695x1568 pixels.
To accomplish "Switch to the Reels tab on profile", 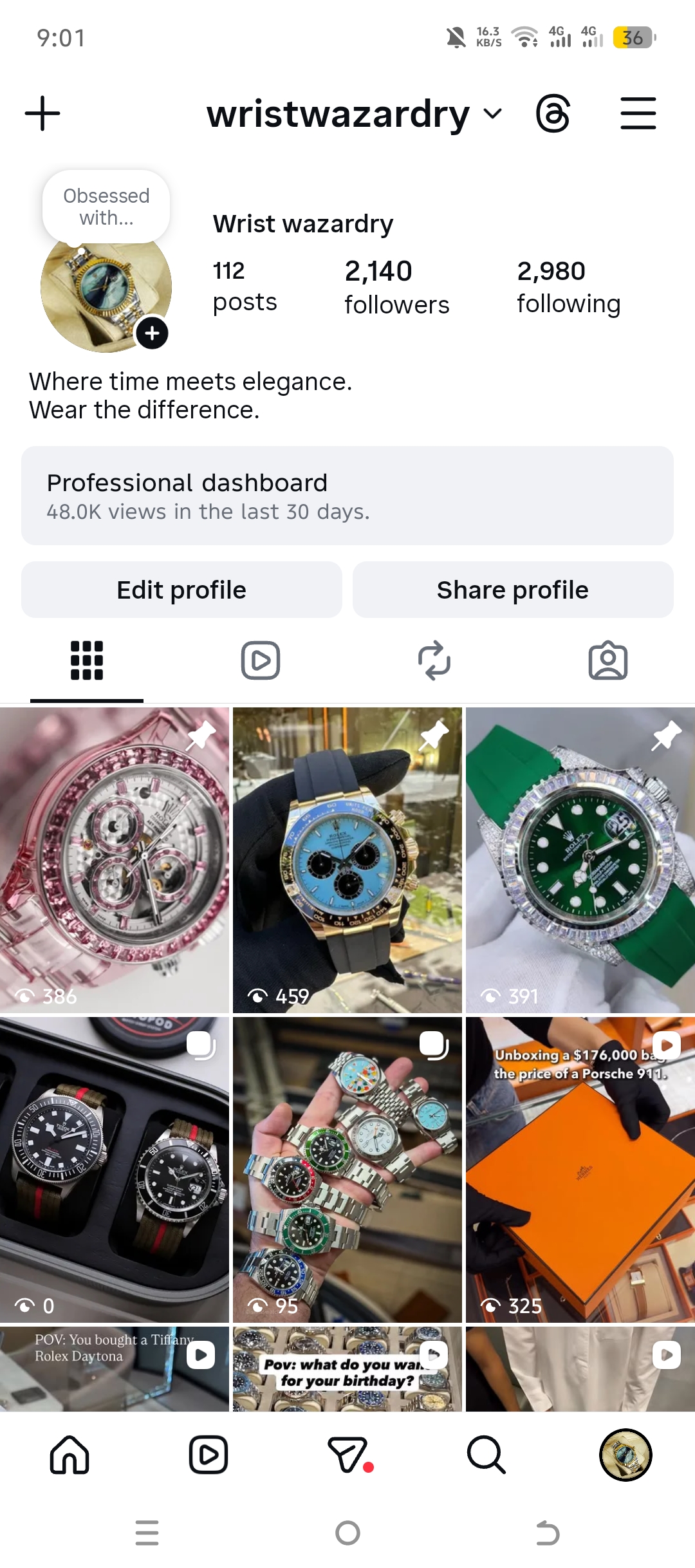I will [x=261, y=660].
